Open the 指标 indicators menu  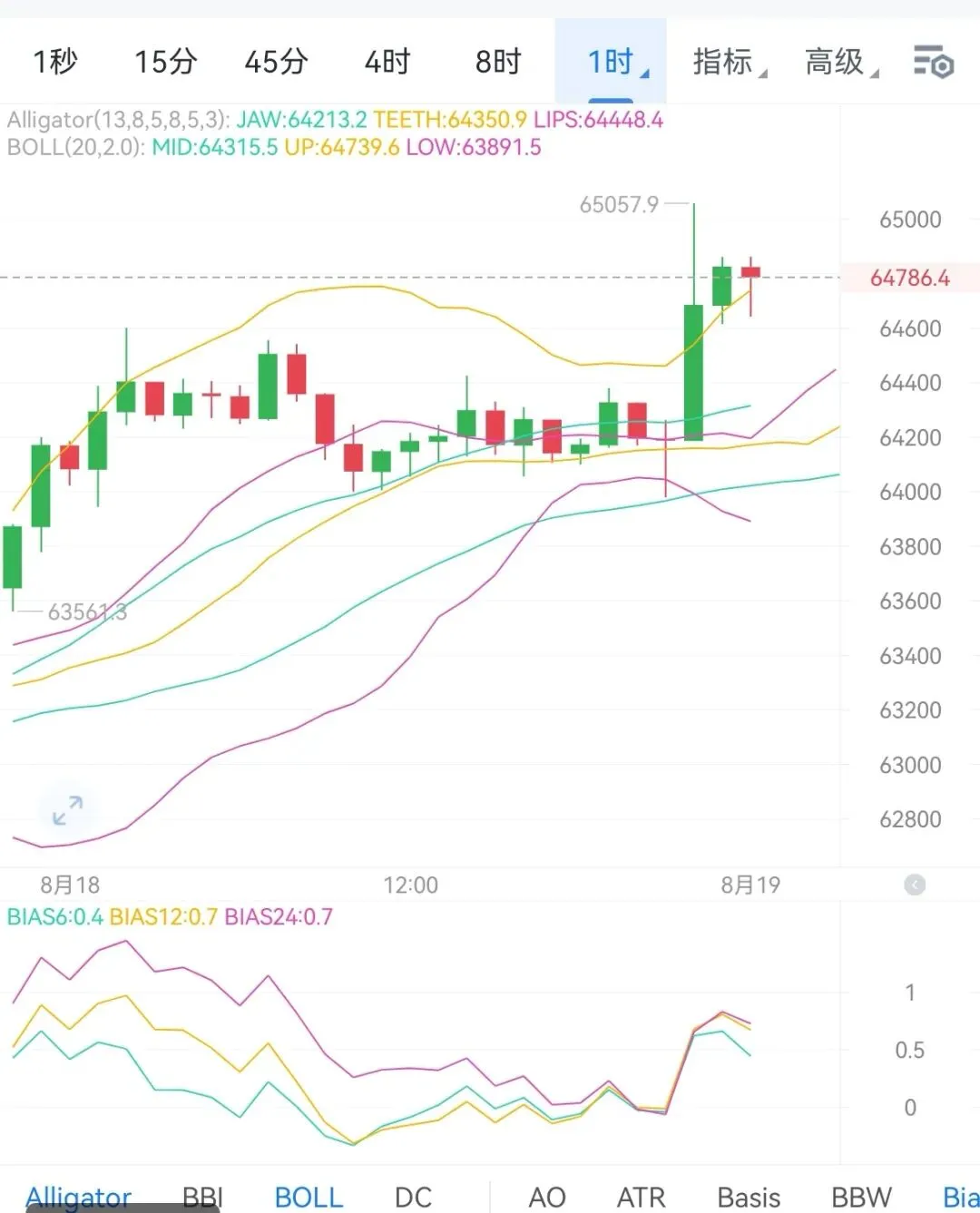click(729, 62)
